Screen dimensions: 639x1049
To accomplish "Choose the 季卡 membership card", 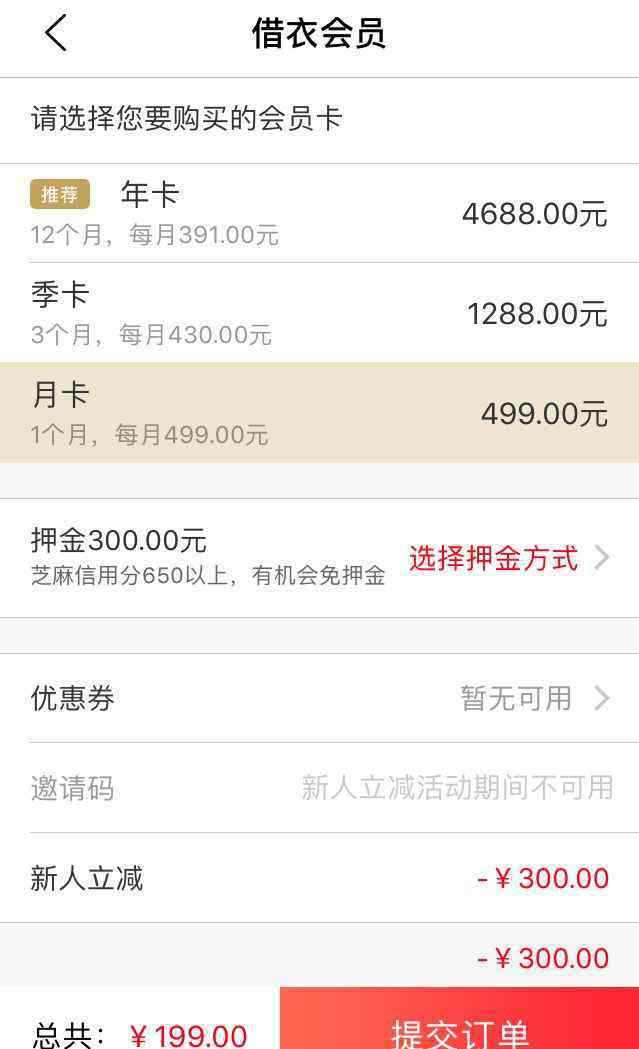I will pos(319,312).
